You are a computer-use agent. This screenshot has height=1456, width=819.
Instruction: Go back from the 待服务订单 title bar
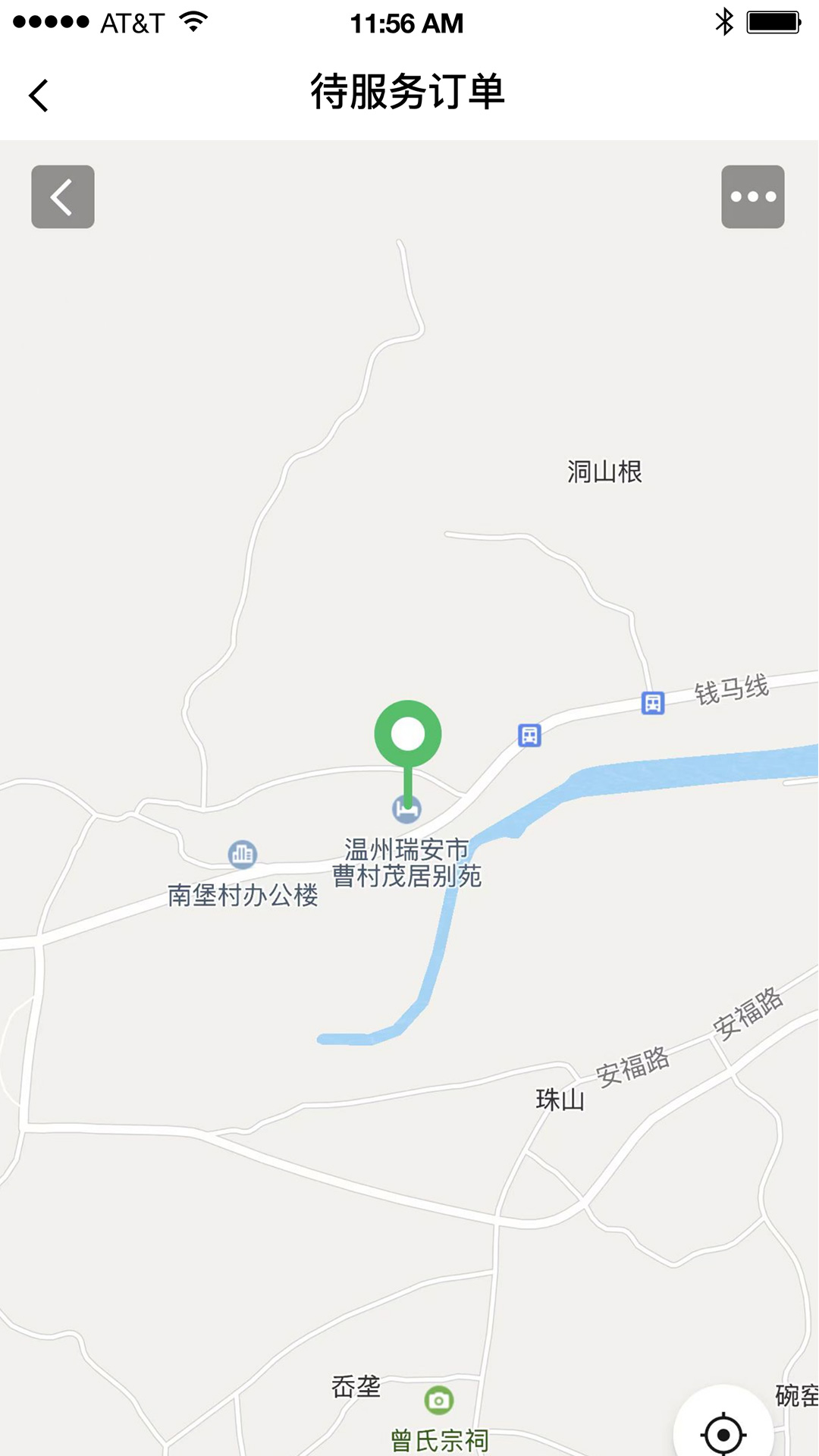coord(39,96)
